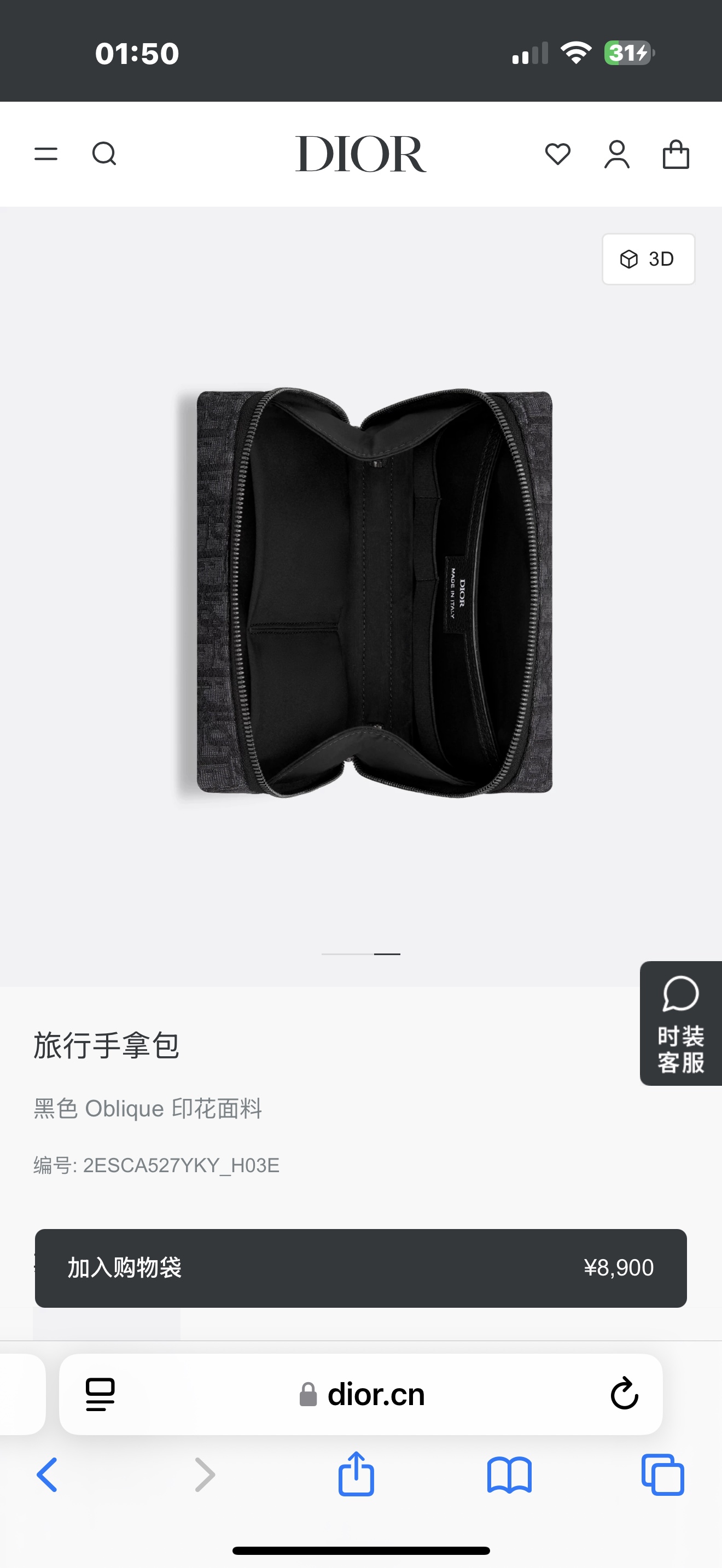This screenshot has height=1568, width=722.
Task: Open the hamburger menu
Action: pyautogui.click(x=46, y=154)
